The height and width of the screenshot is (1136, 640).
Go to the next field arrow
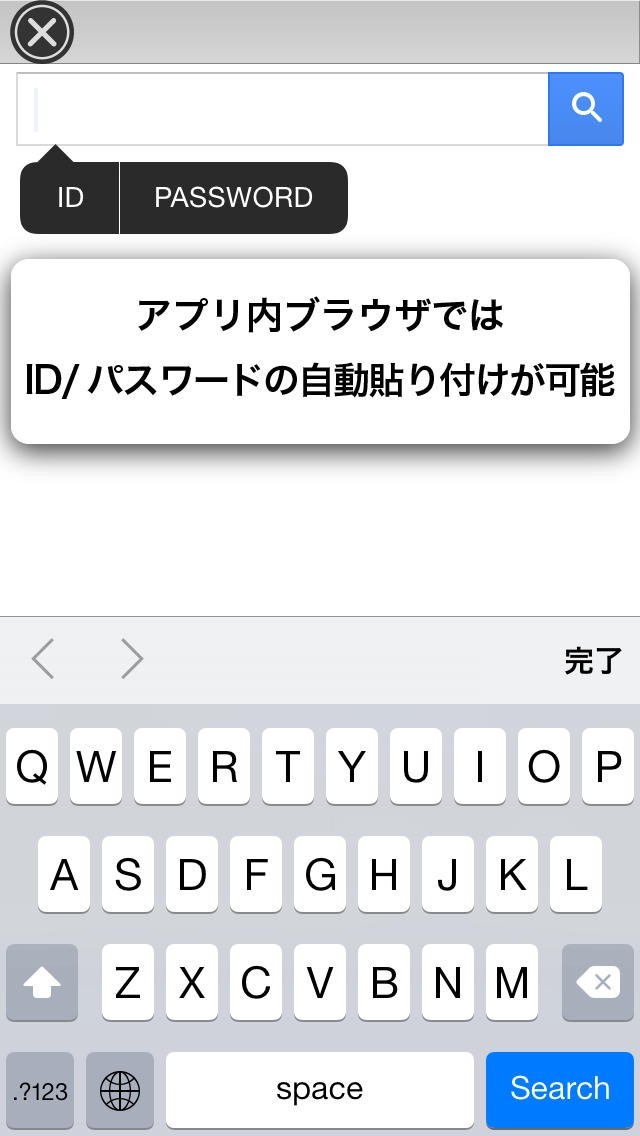tap(132, 659)
